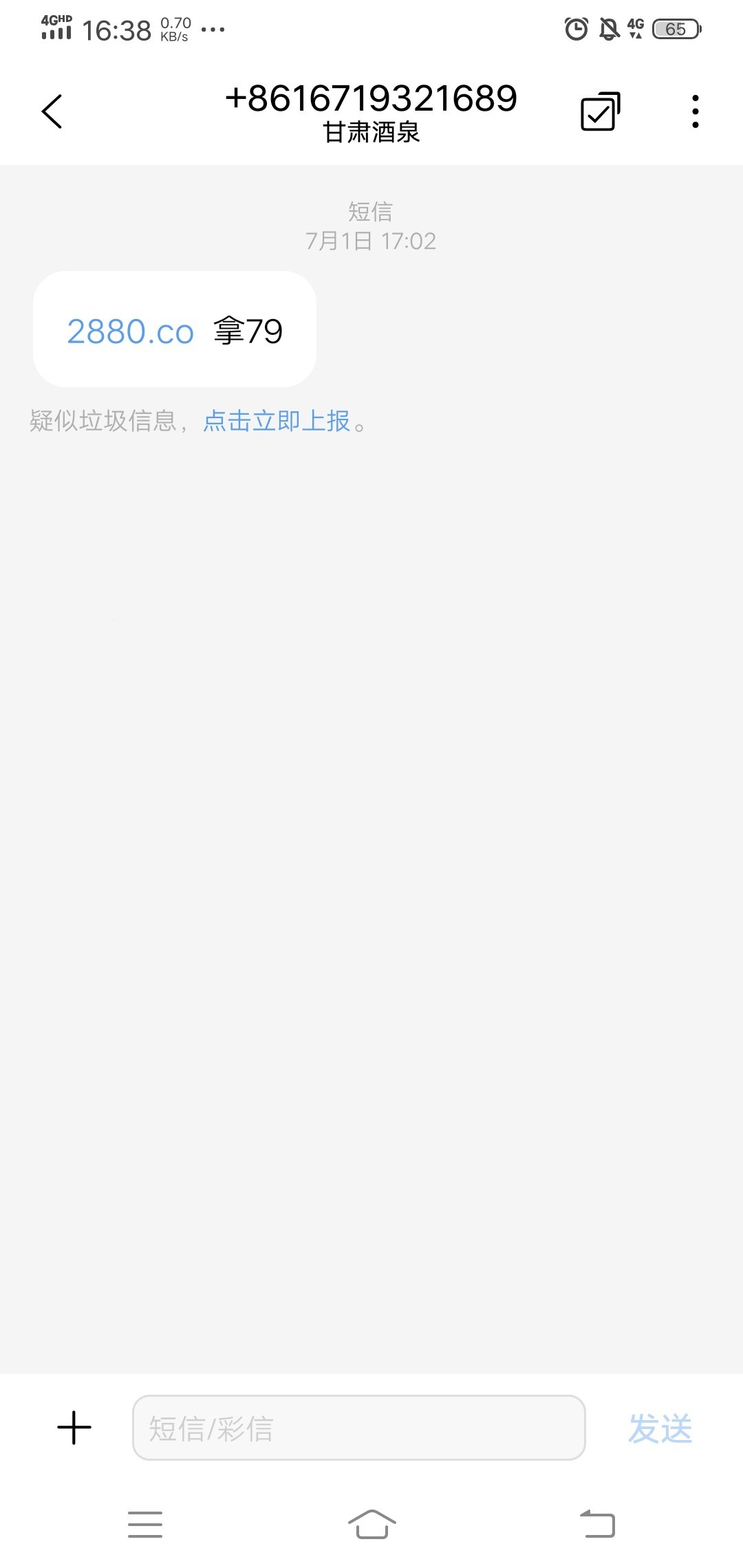Tap the system back button
This screenshot has height=1568, width=743.
[x=597, y=1524]
